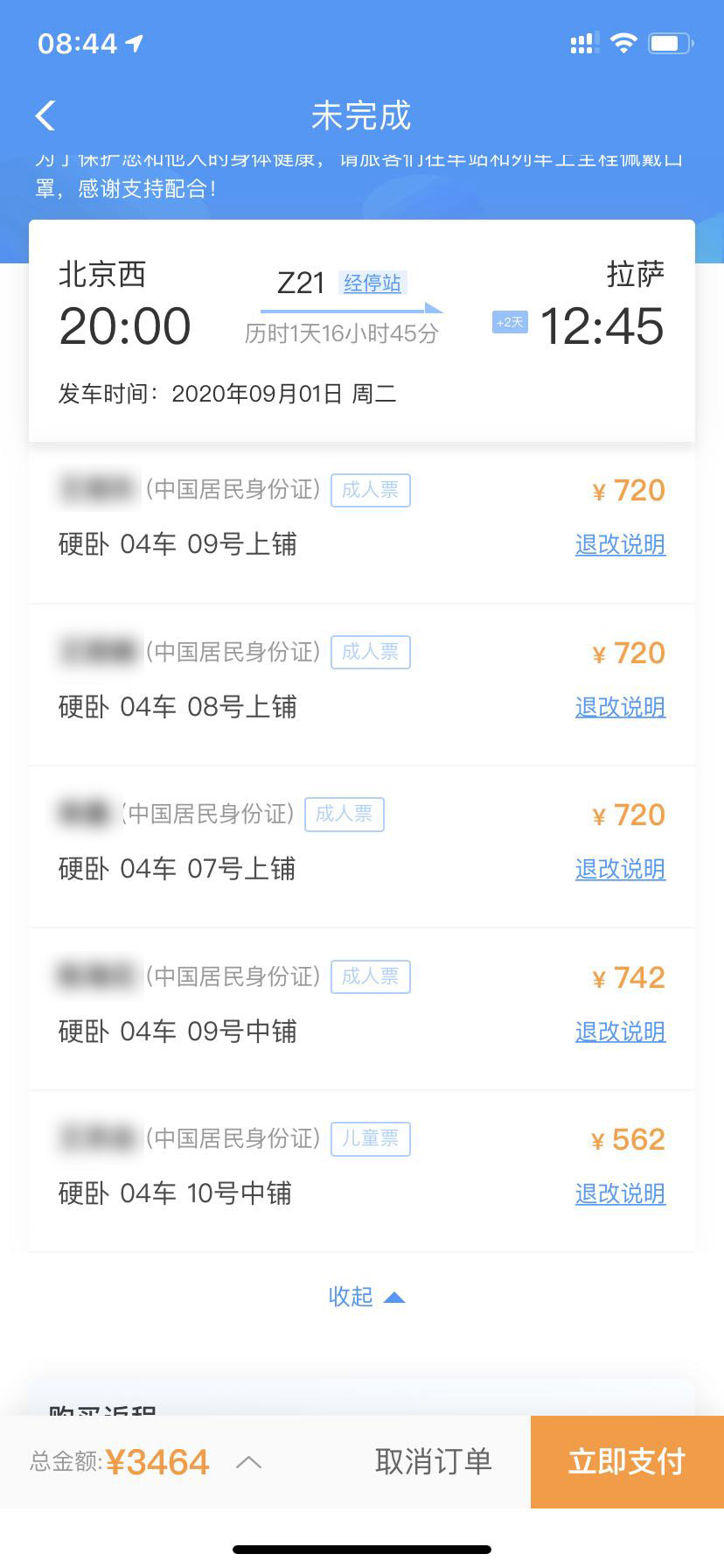
Task: Collapse the passenger list with 收起
Action: pyautogui.click(x=365, y=1296)
